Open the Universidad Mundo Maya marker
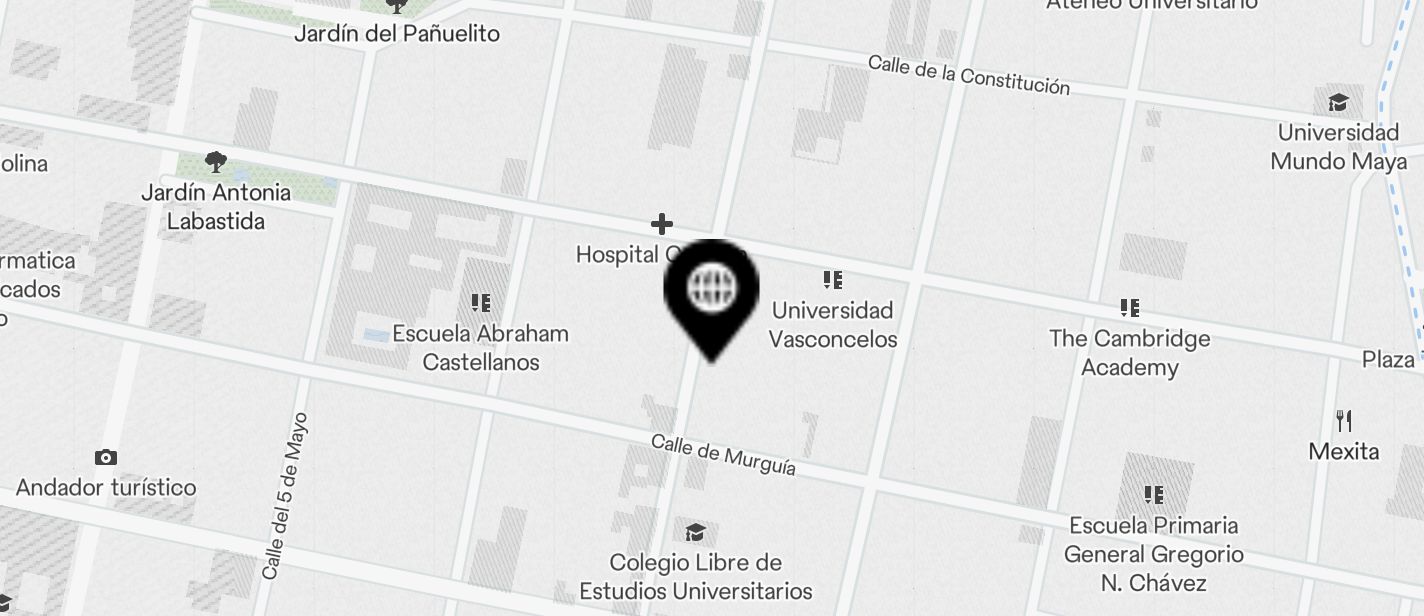Image resolution: width=1424 pixels, height=616 pixels. [1337, 103]
